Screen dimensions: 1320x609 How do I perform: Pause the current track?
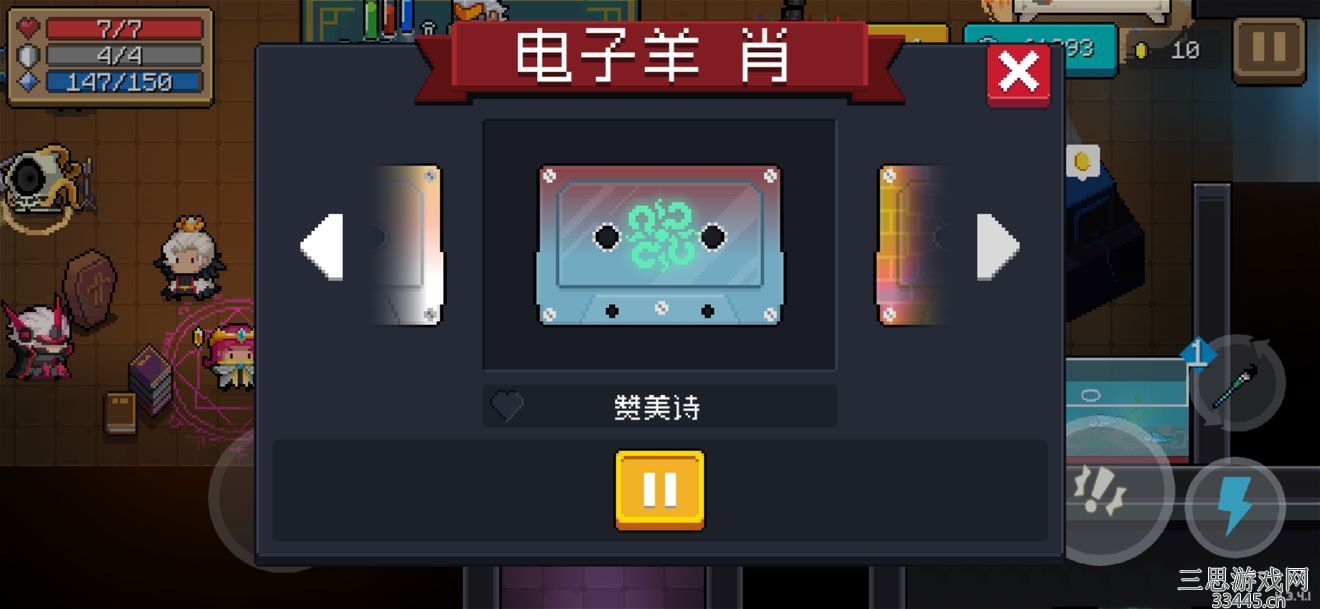point(659,490)
